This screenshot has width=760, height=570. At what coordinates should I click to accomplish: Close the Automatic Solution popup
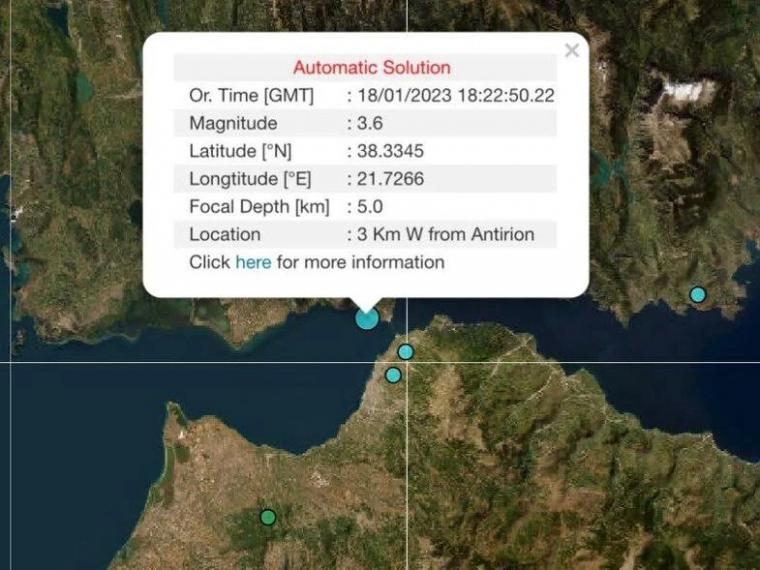571,51
